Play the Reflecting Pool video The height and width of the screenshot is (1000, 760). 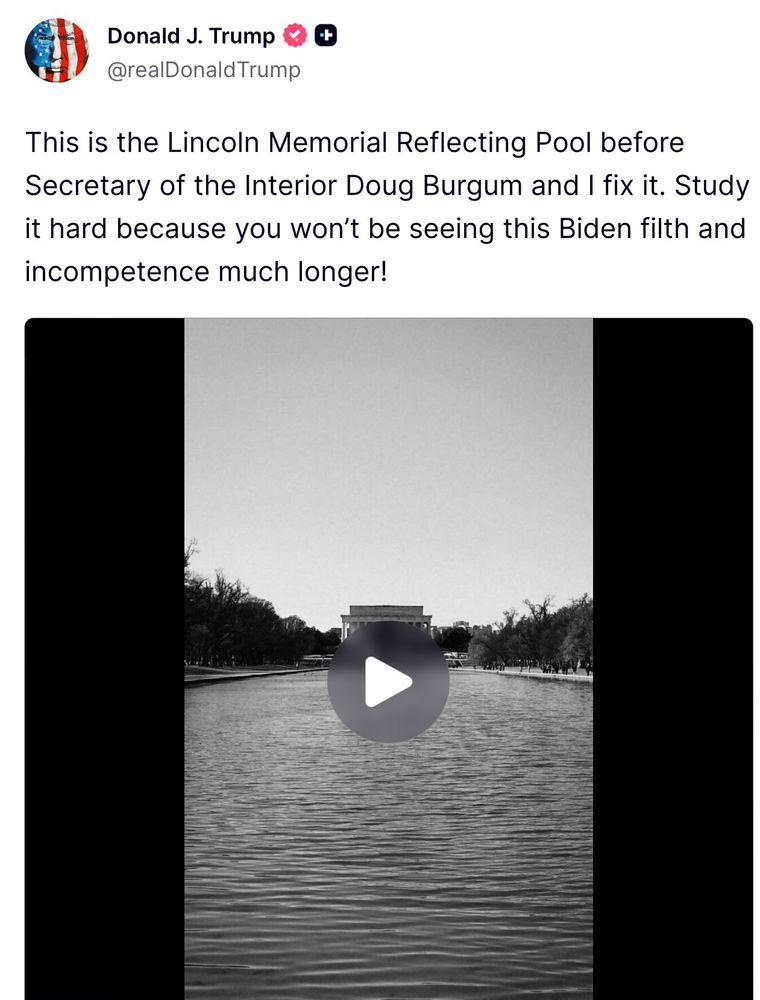click(388, 682)
